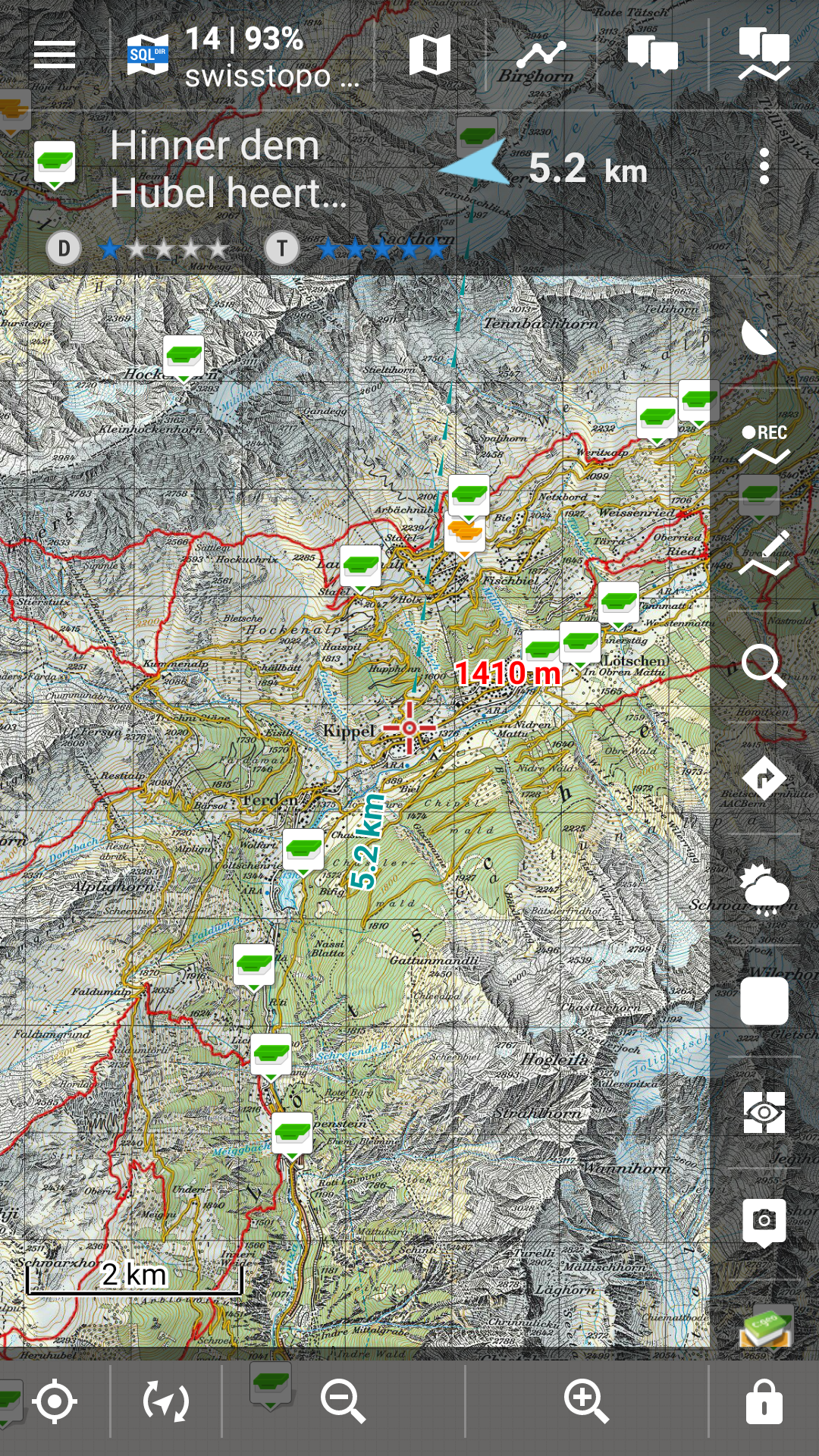Zoom in the map
Image resolution: width=819 pixels, height=1456 pixels.
[x=586, y=1401]
